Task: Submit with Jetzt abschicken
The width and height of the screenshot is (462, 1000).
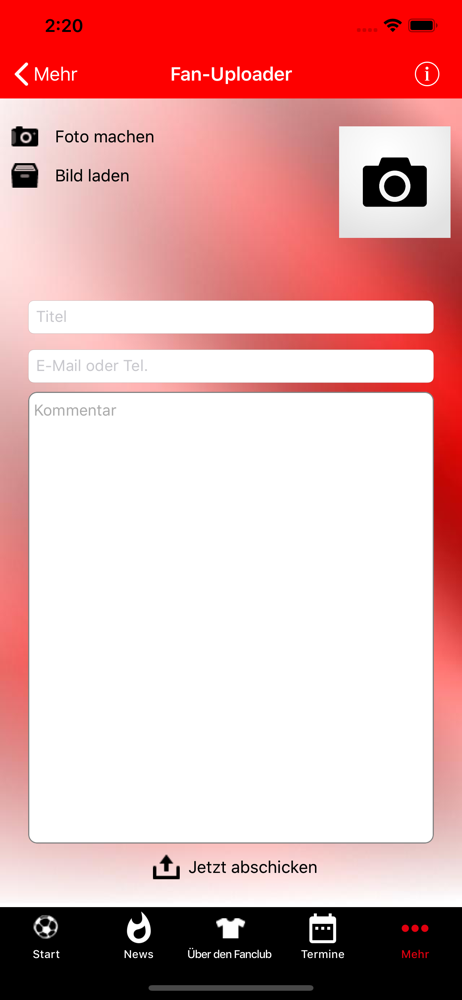Action: 235,867
